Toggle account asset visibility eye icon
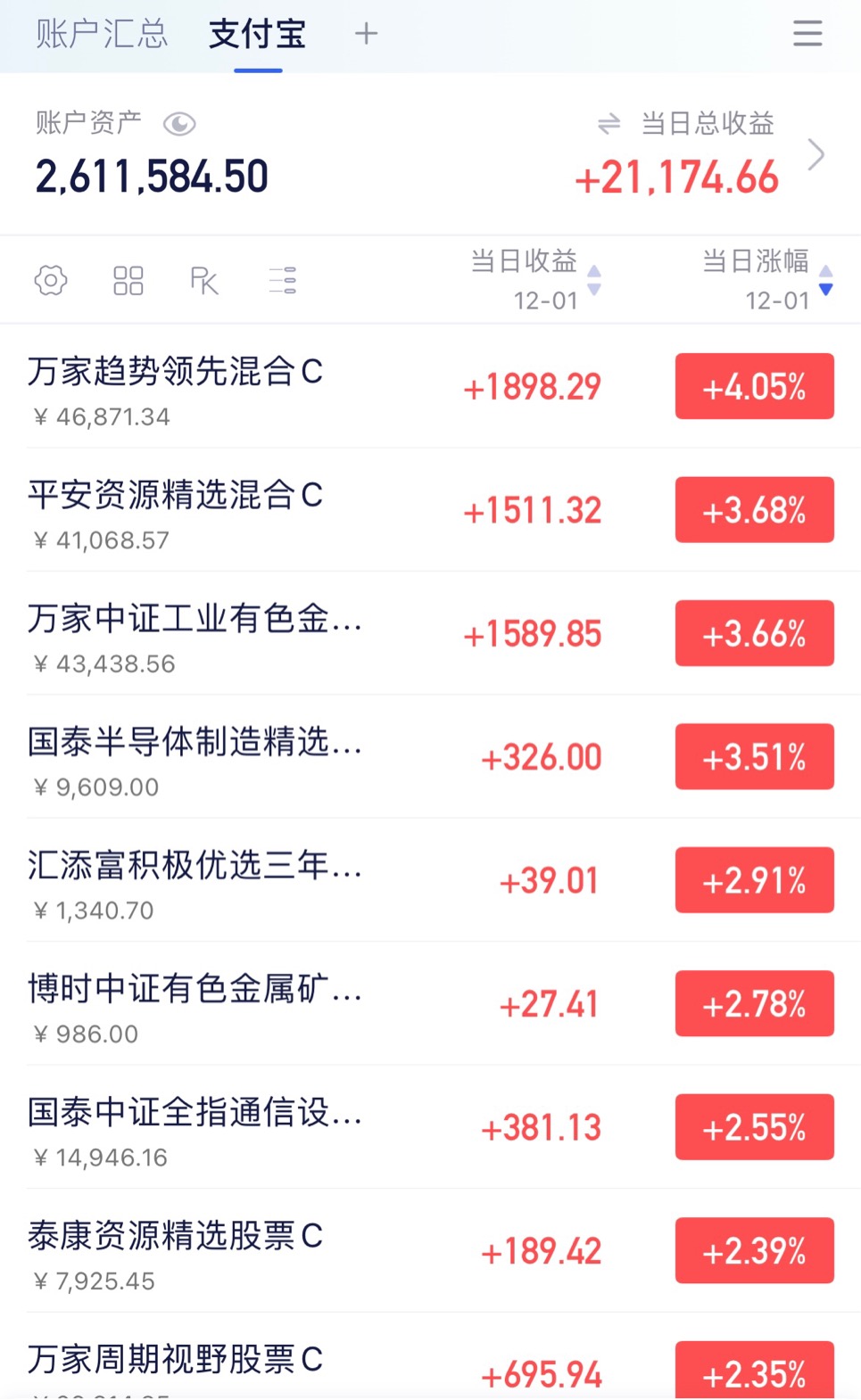The height and width of the screenshot is (1400, 861). point(179,124)
